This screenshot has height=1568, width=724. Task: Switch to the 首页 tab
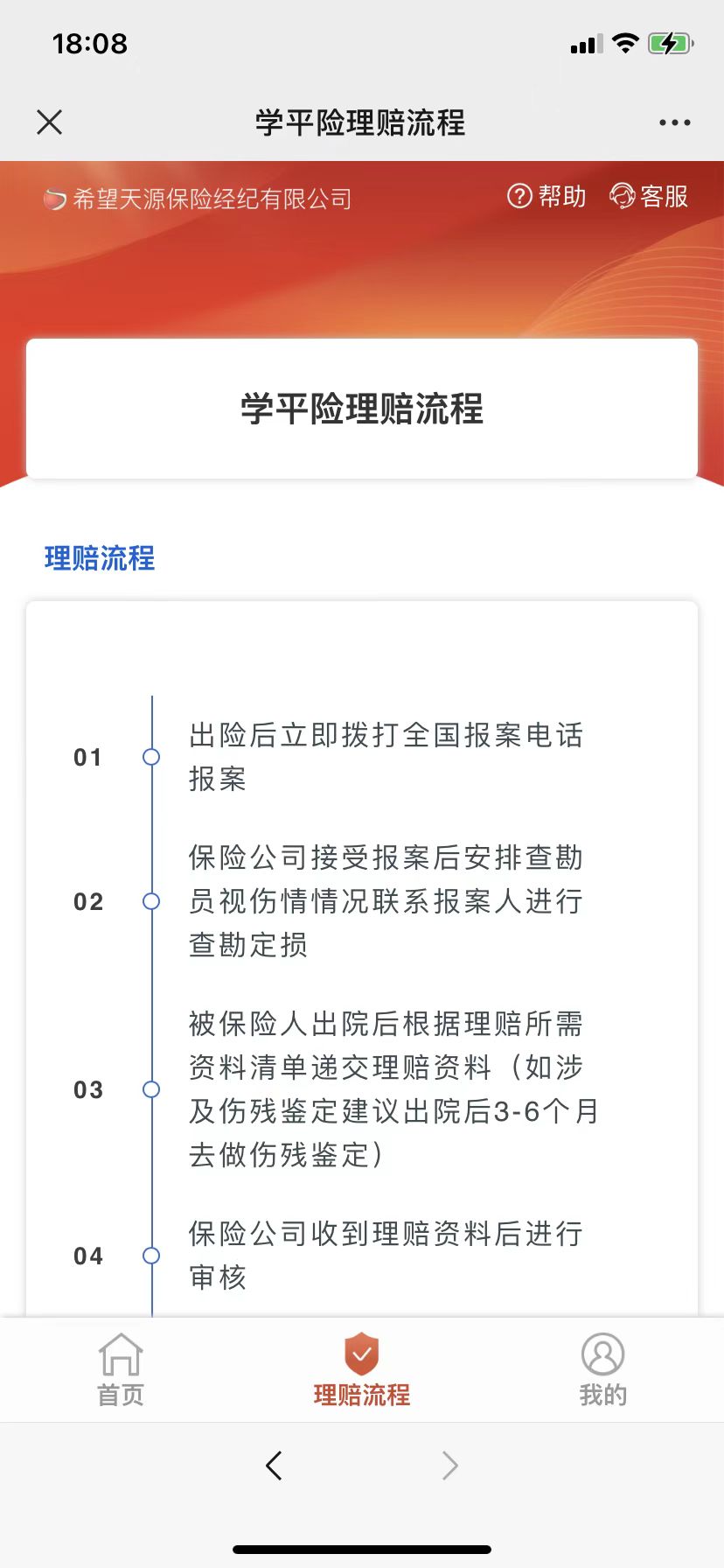click(121, 1369)
